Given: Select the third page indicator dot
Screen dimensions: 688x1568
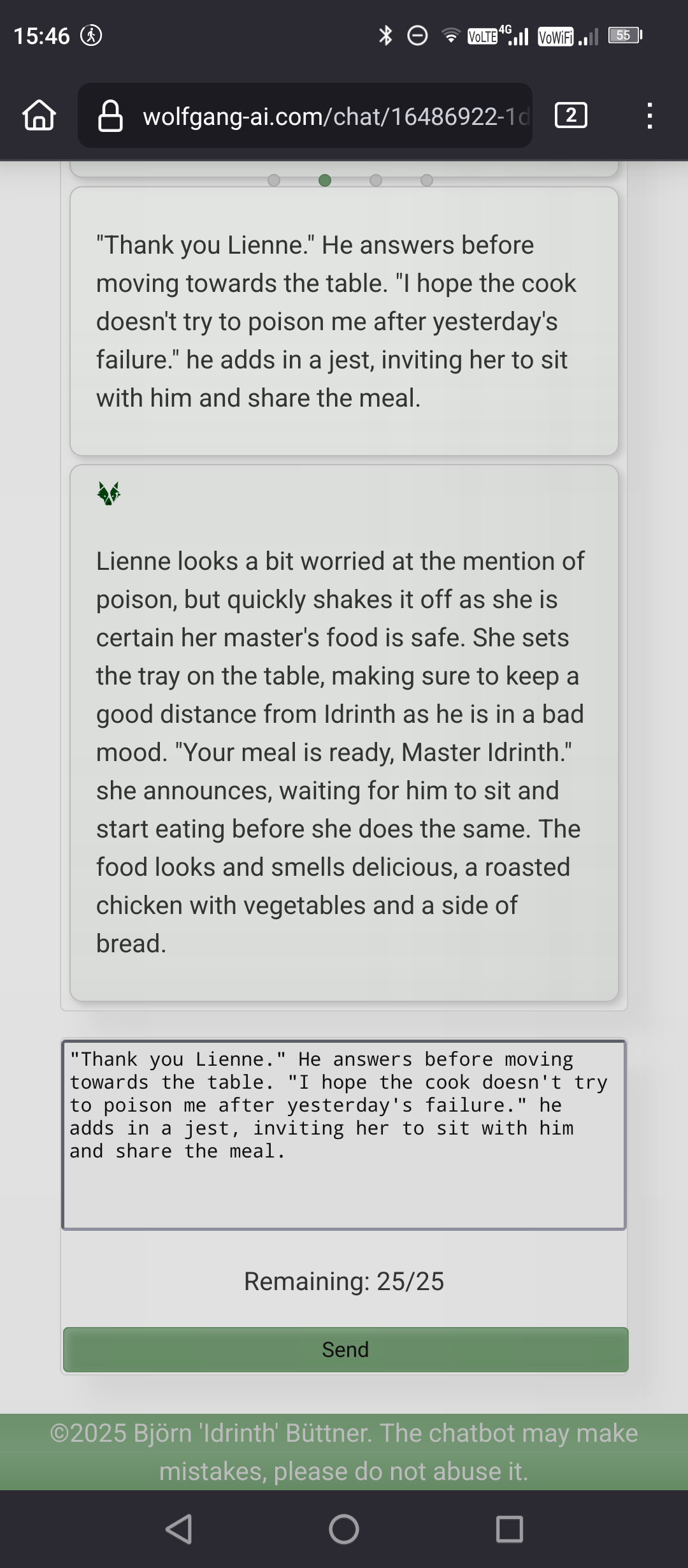Looking at the screenshot, I should coord(376,180).
